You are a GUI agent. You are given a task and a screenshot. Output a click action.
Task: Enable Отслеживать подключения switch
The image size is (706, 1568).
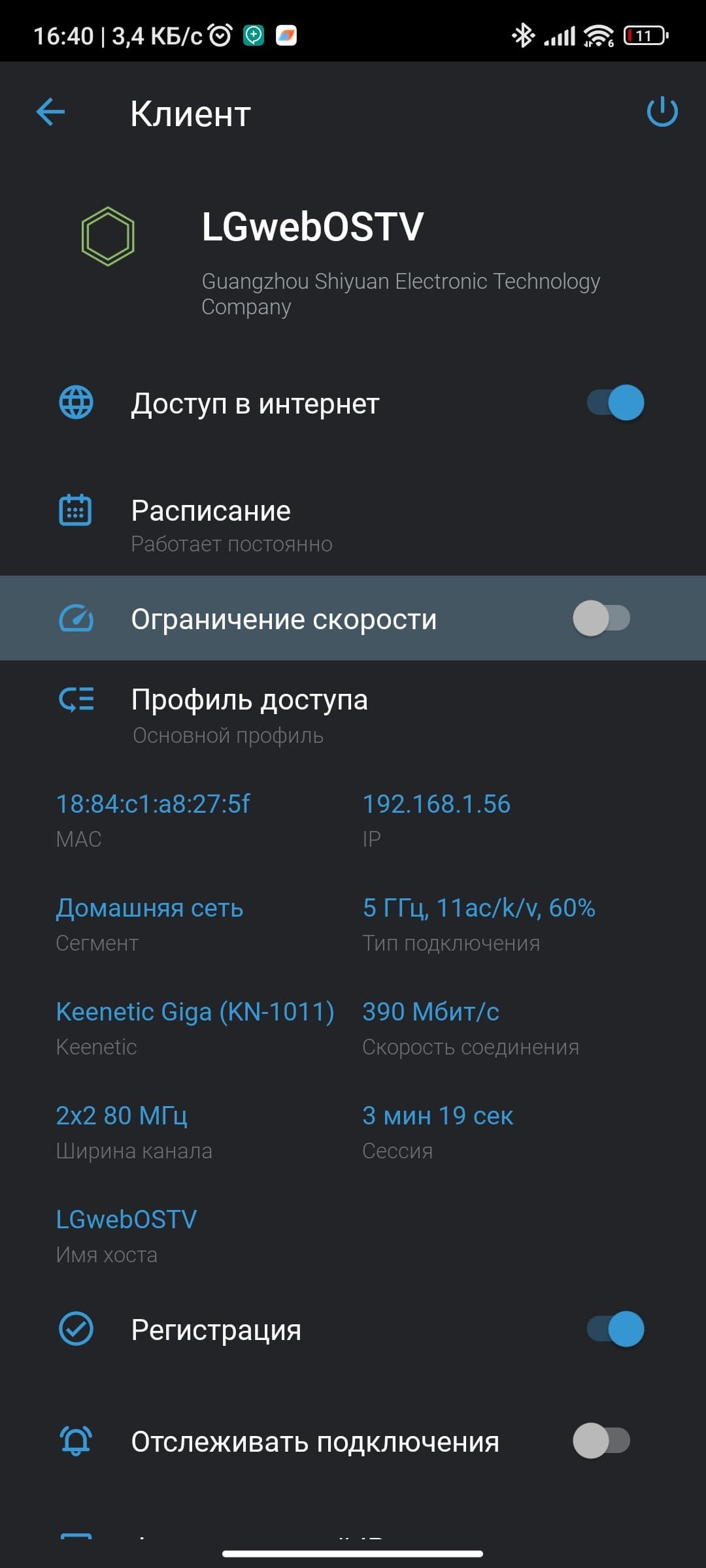[601, 1441]
